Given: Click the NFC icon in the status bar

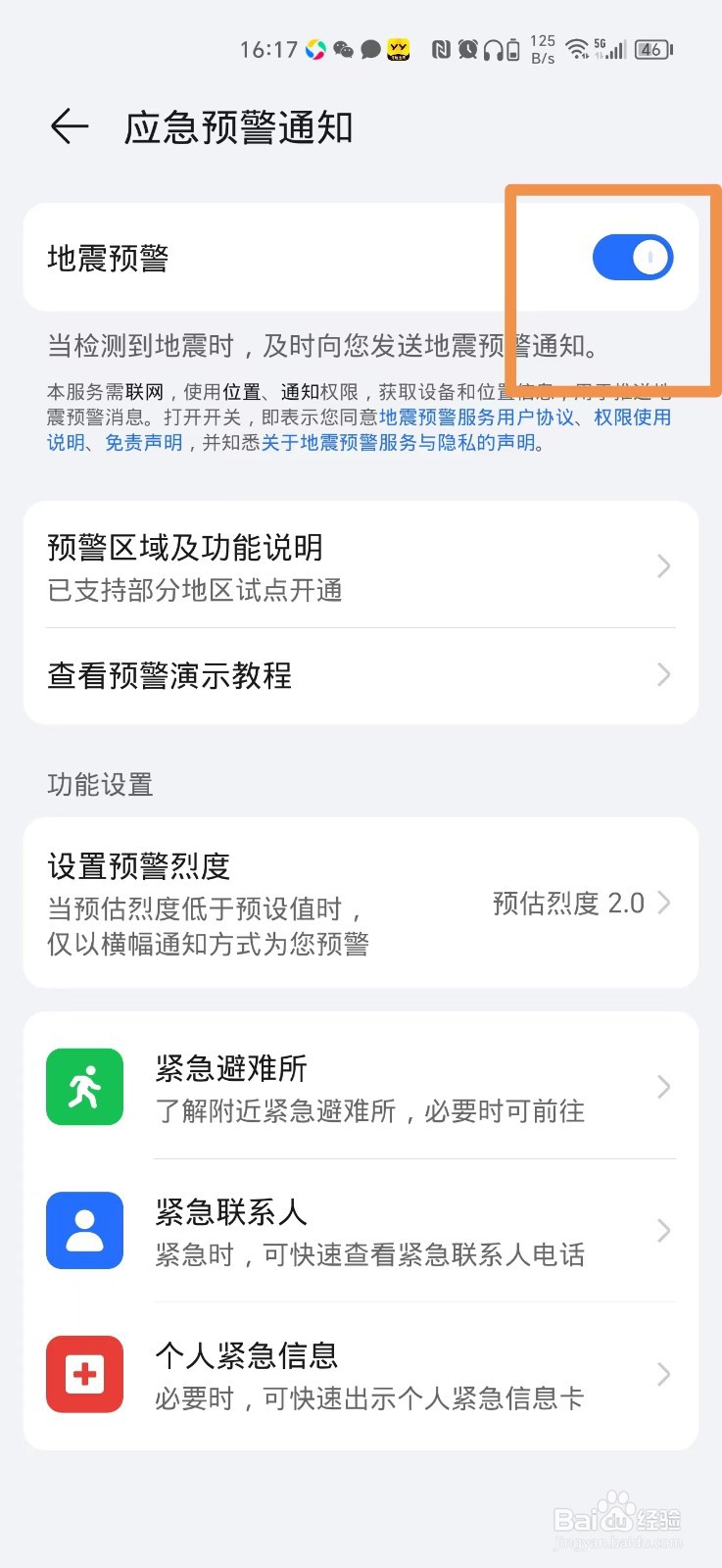Looking at the screenshot, I should [x=442, y=49].
